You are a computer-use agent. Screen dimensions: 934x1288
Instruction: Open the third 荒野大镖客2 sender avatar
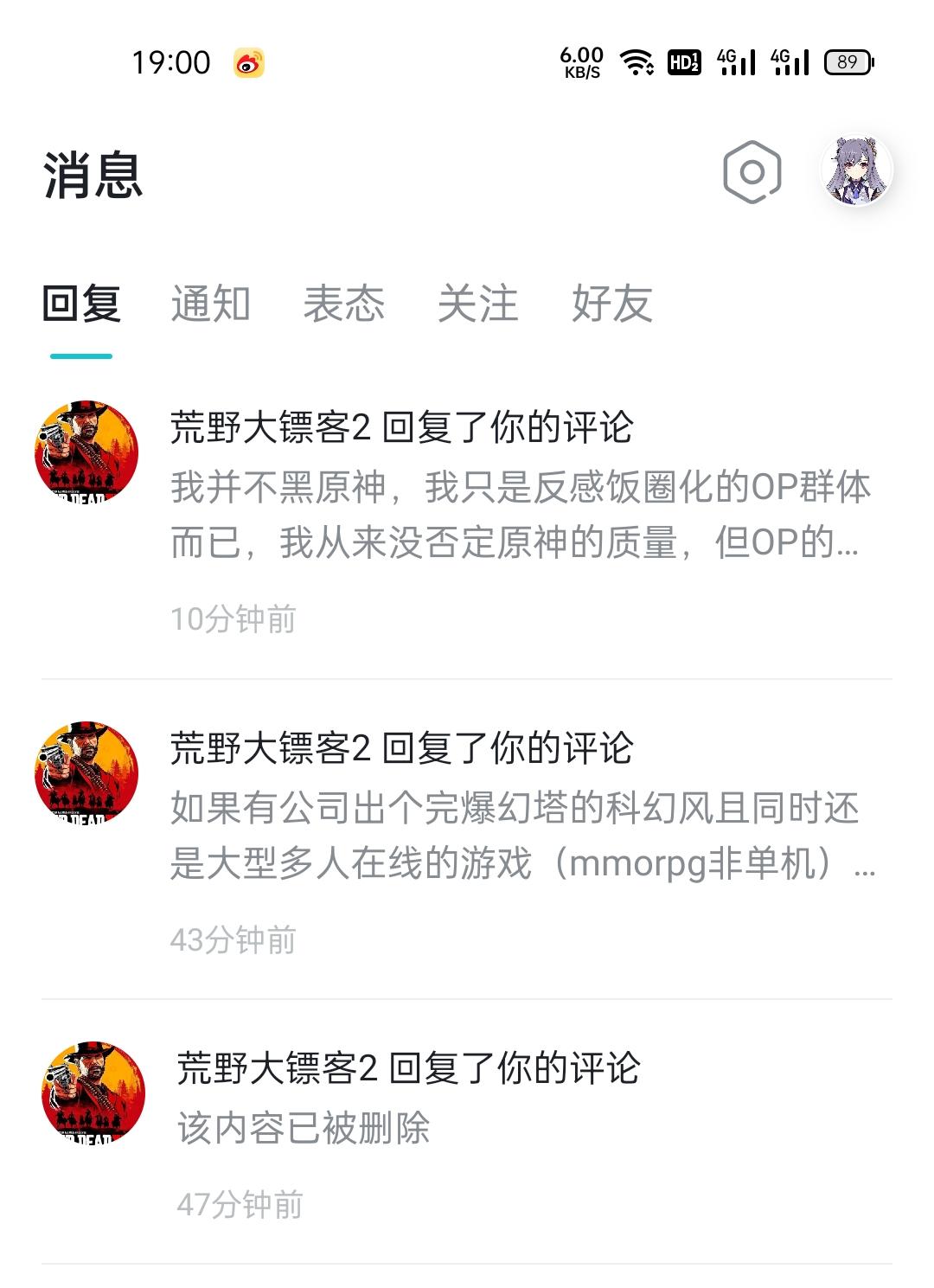tap(91, 1099)
